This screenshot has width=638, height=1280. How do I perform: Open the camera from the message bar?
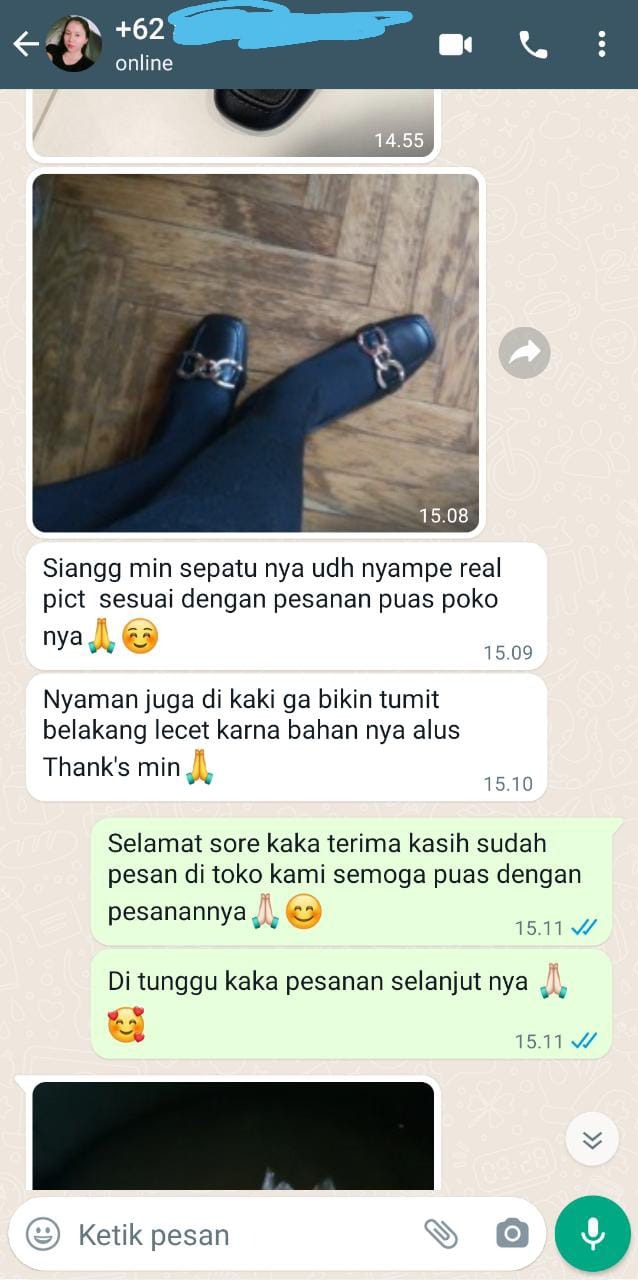click(512, 1234)
